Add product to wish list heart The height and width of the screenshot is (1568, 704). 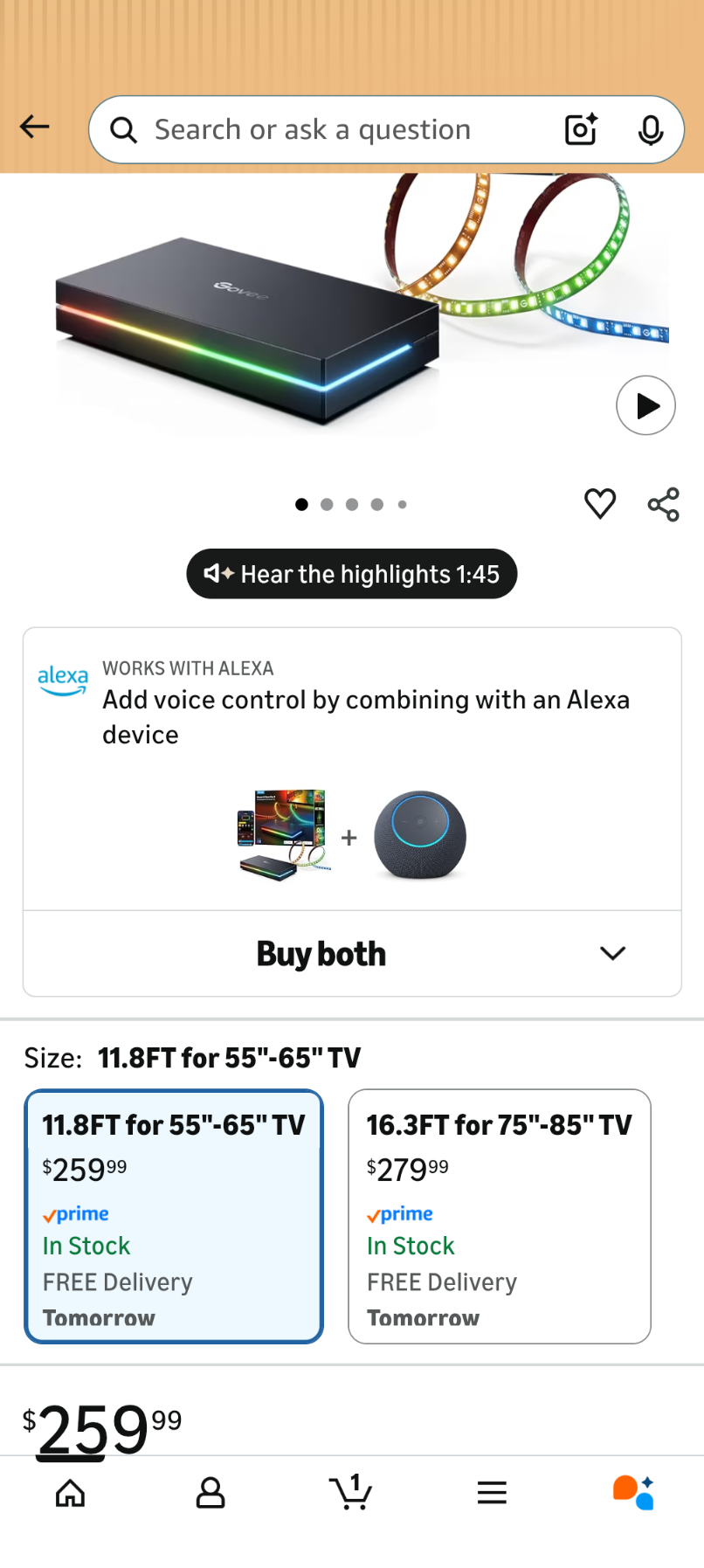point(600,504)
